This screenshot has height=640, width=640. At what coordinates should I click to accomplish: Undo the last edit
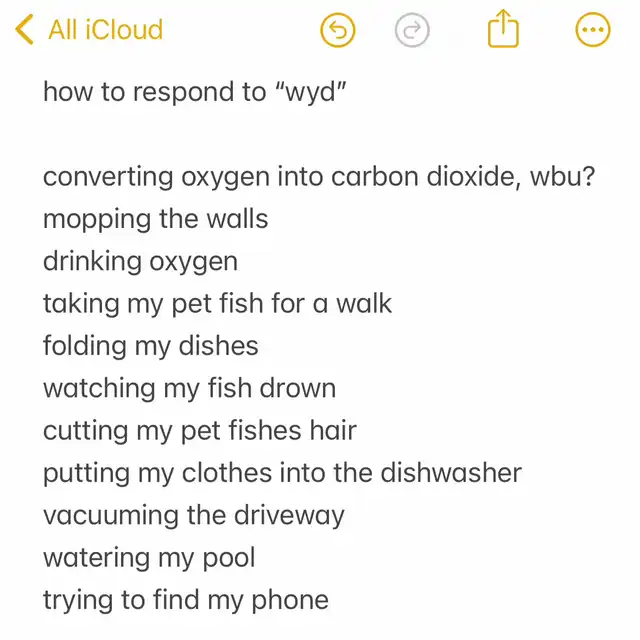[338, 30]
